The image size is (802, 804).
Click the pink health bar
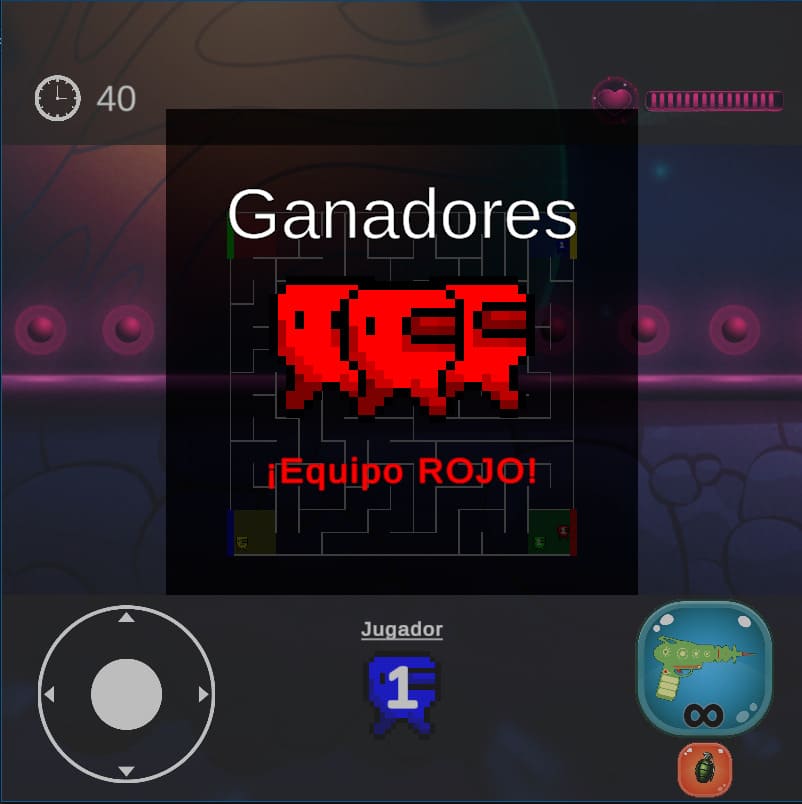(716, 100)
